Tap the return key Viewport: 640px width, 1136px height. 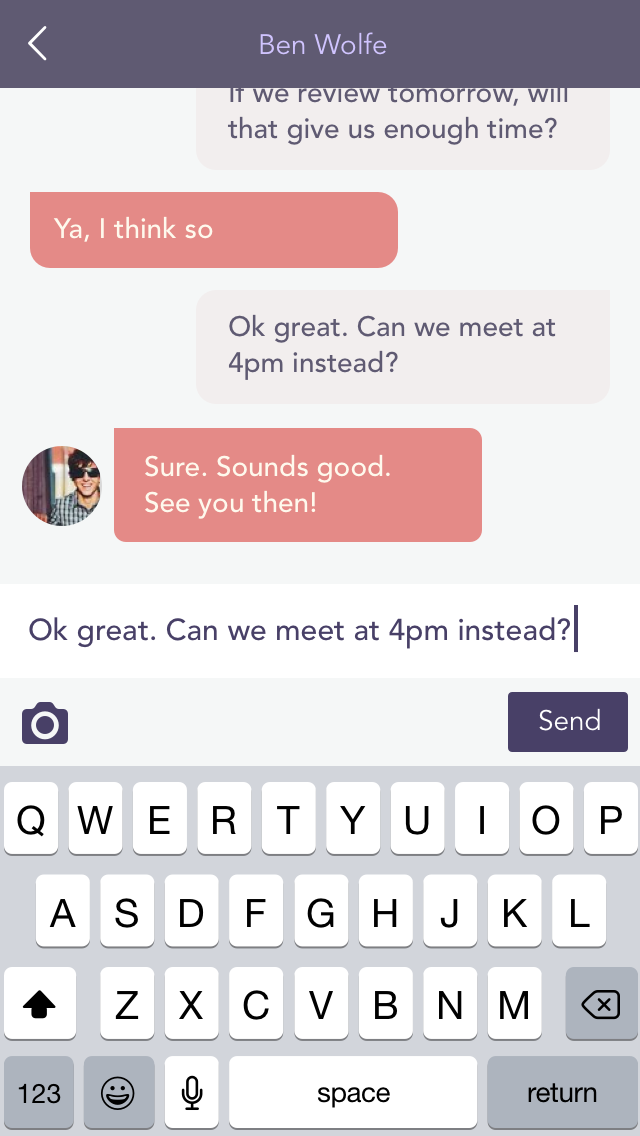click(562, 1093)
